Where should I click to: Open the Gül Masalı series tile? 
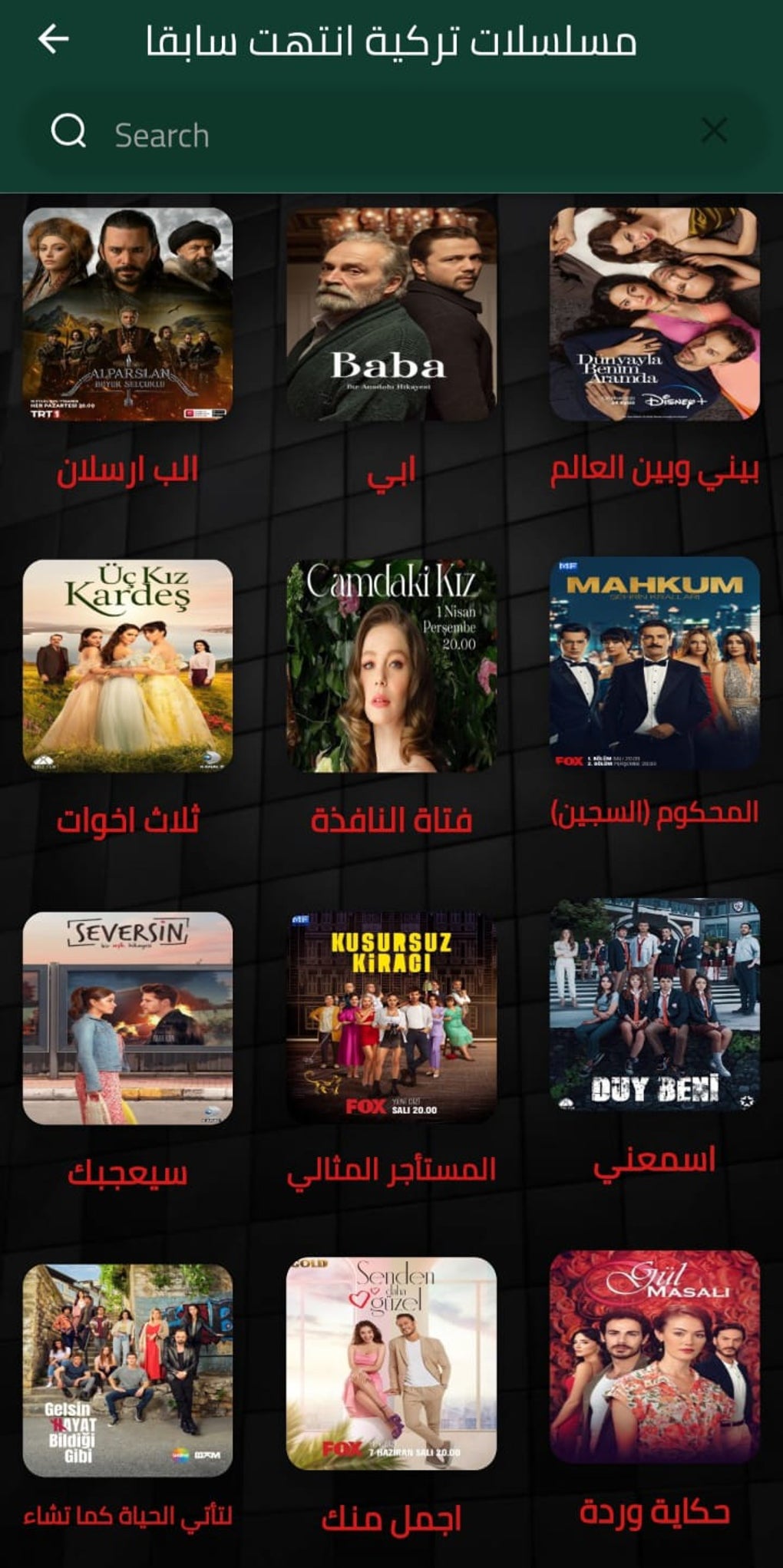[x=655, y=1357]
